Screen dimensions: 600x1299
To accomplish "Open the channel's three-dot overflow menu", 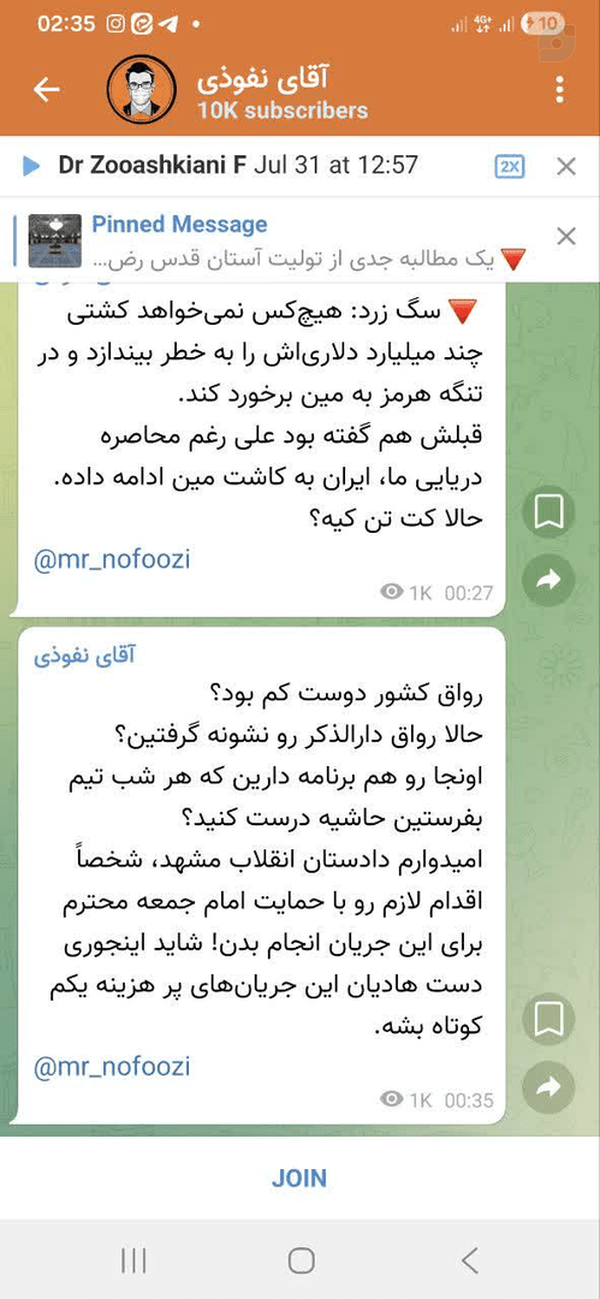I will coord(559,89).
